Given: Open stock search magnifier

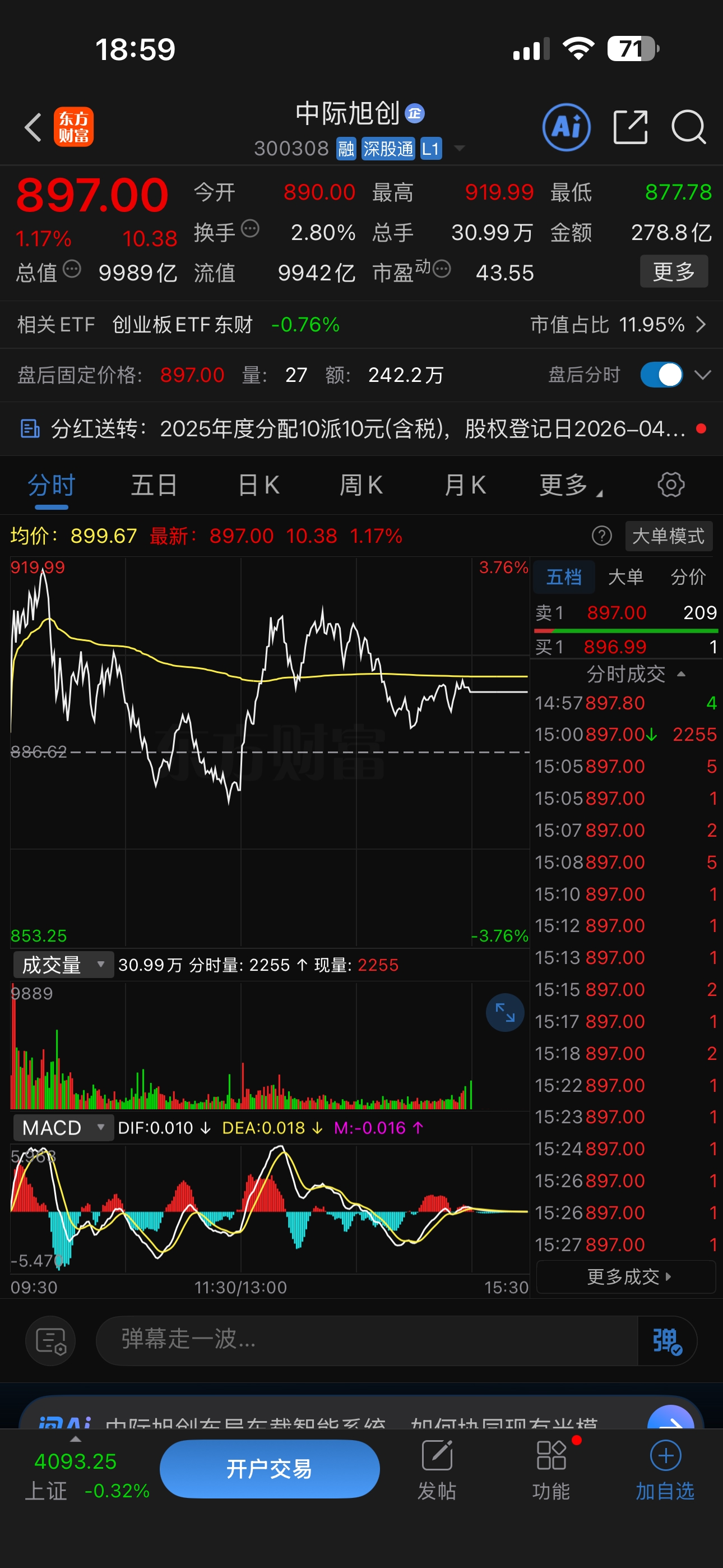Looking at the screenshot, I should 688,127.
